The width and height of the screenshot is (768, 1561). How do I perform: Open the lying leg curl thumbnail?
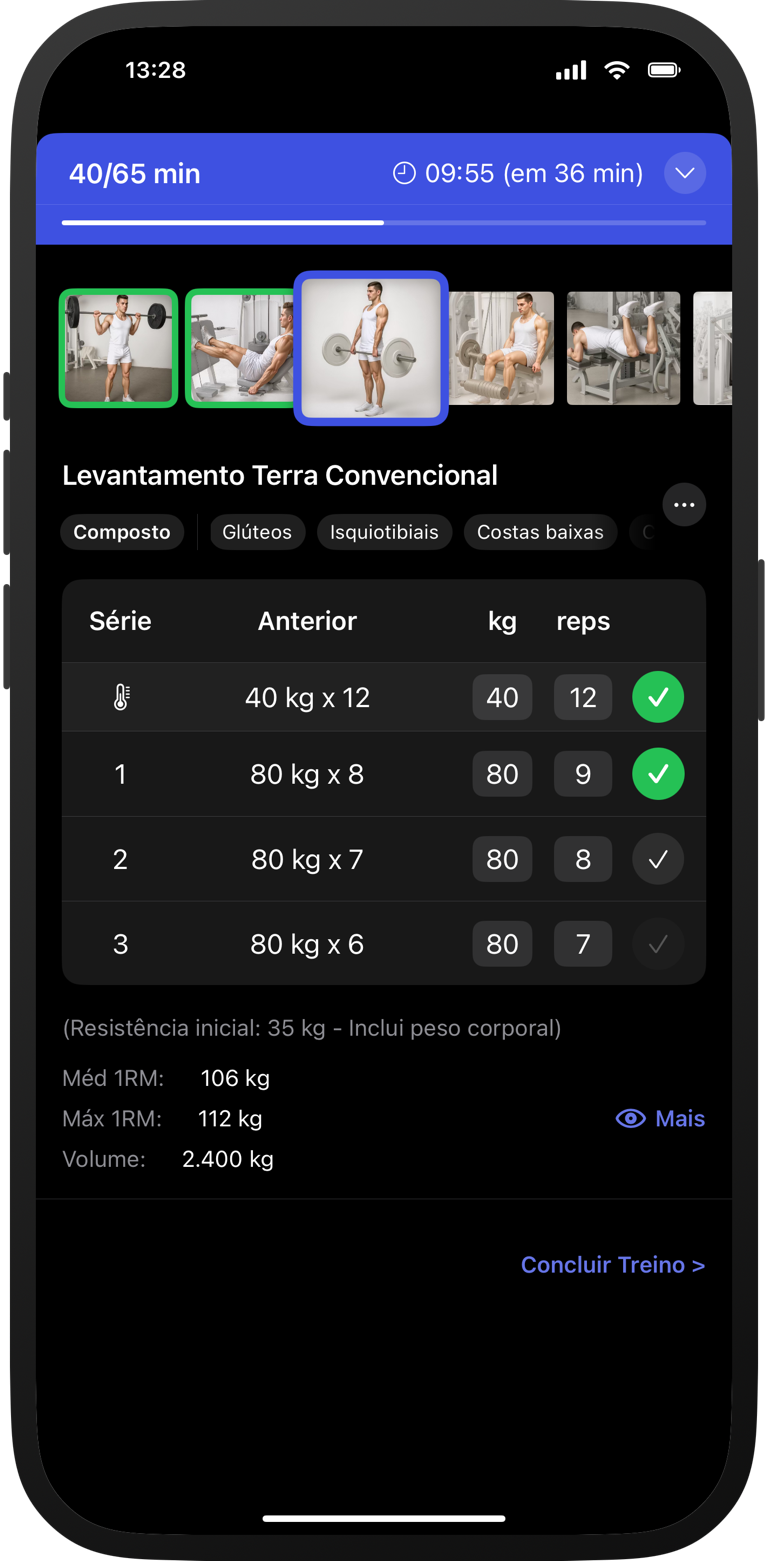tap(623, 348)
